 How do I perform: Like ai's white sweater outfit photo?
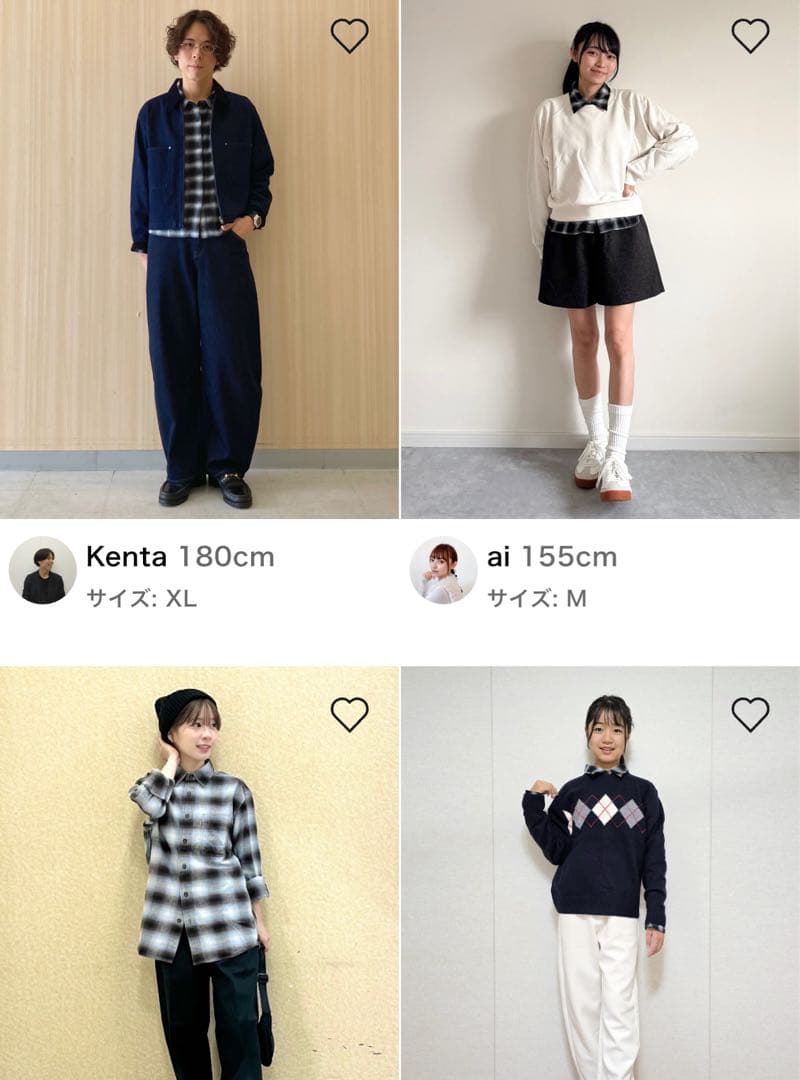750,36
